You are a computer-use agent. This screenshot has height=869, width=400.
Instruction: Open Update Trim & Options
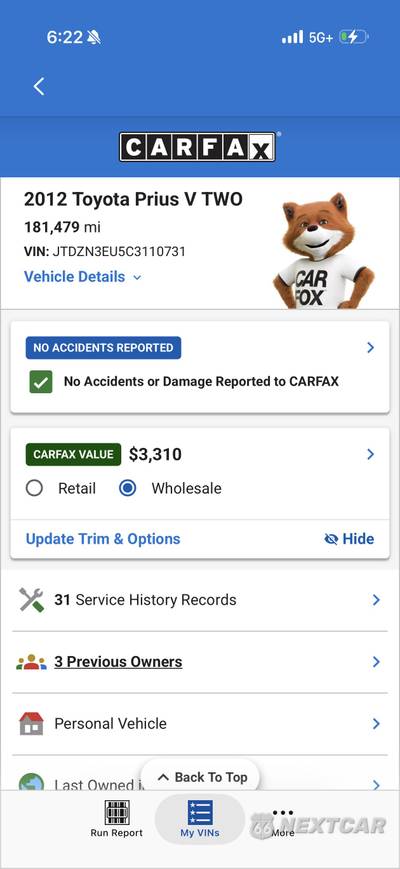coord(103,539)
